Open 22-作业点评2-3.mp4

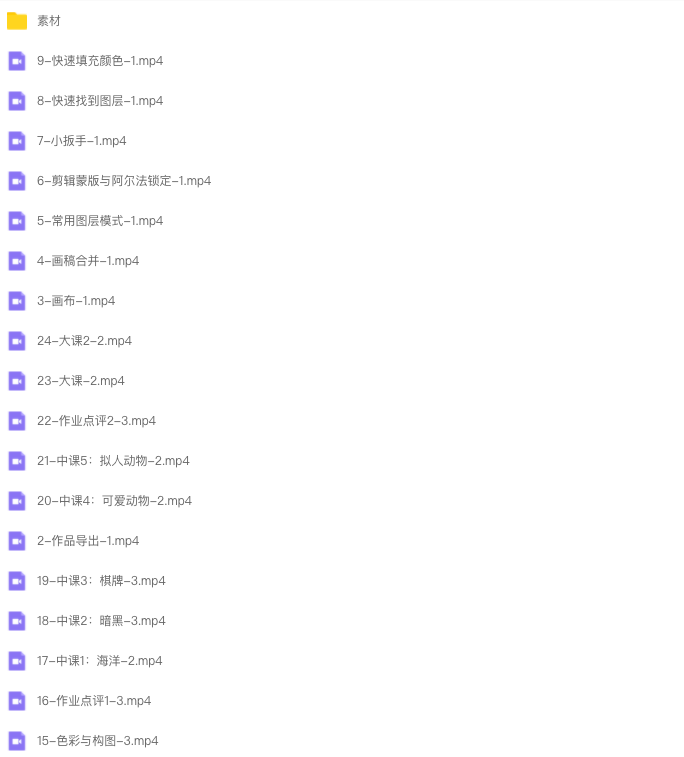click(x=97, y=421)
